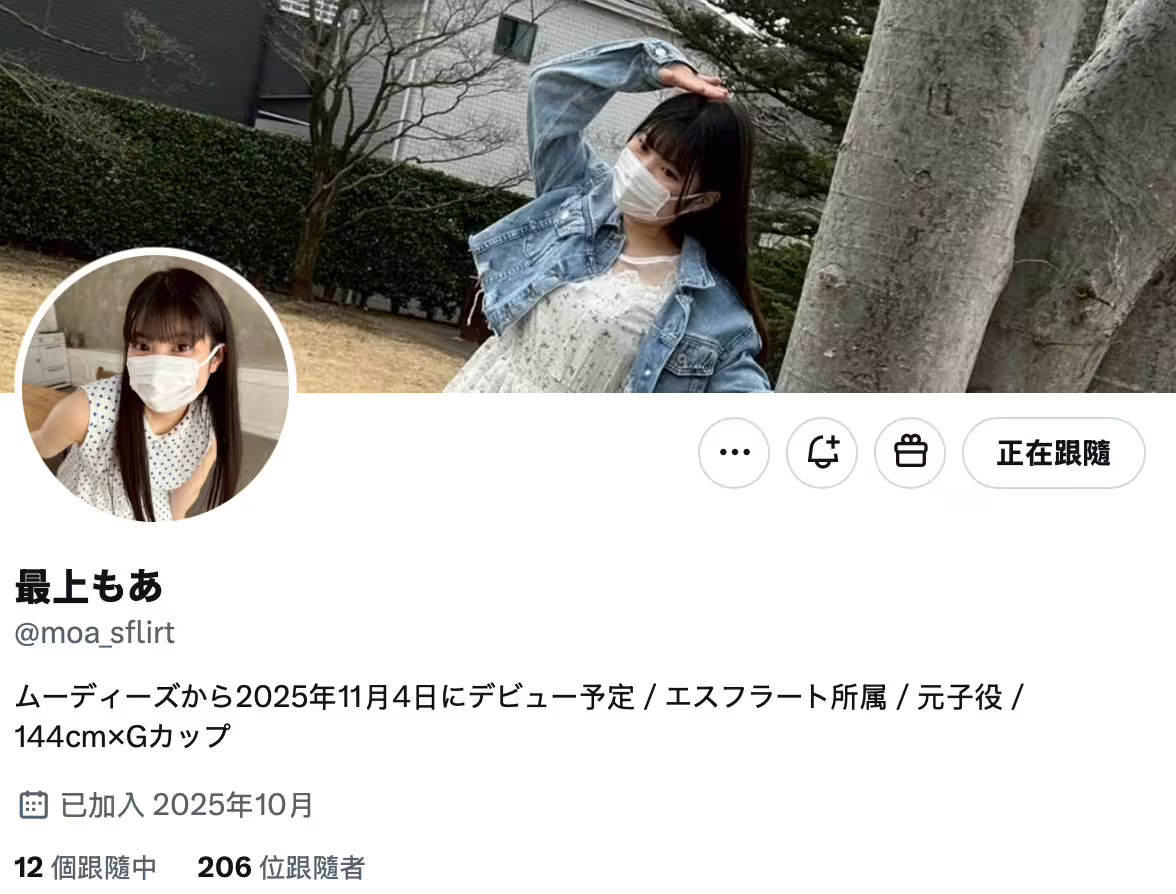Tap the 正在跟隨 following button

[x=1053, y=453]
